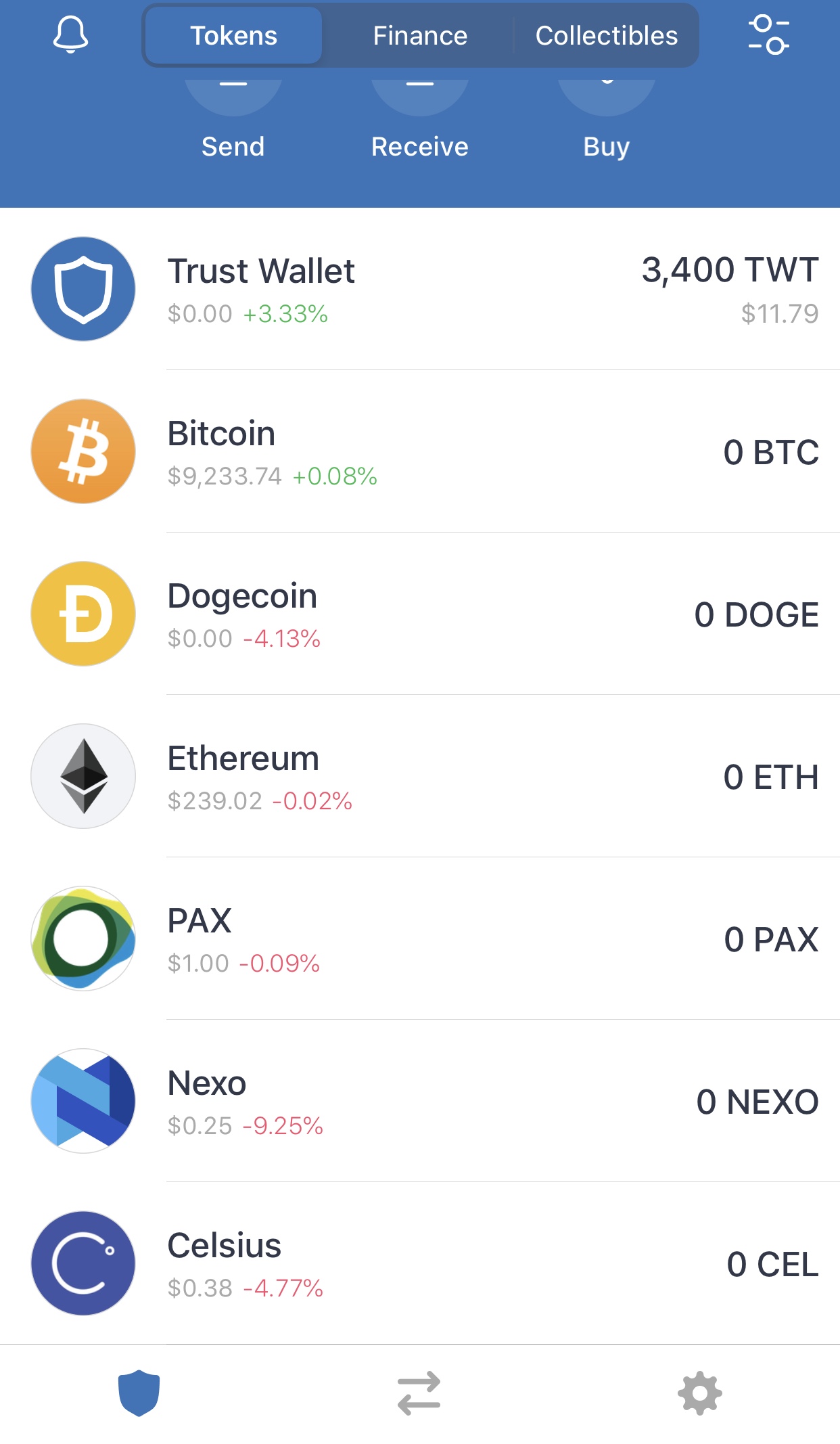
Task: Open the Bitcoin row
Action: point(420,451)
